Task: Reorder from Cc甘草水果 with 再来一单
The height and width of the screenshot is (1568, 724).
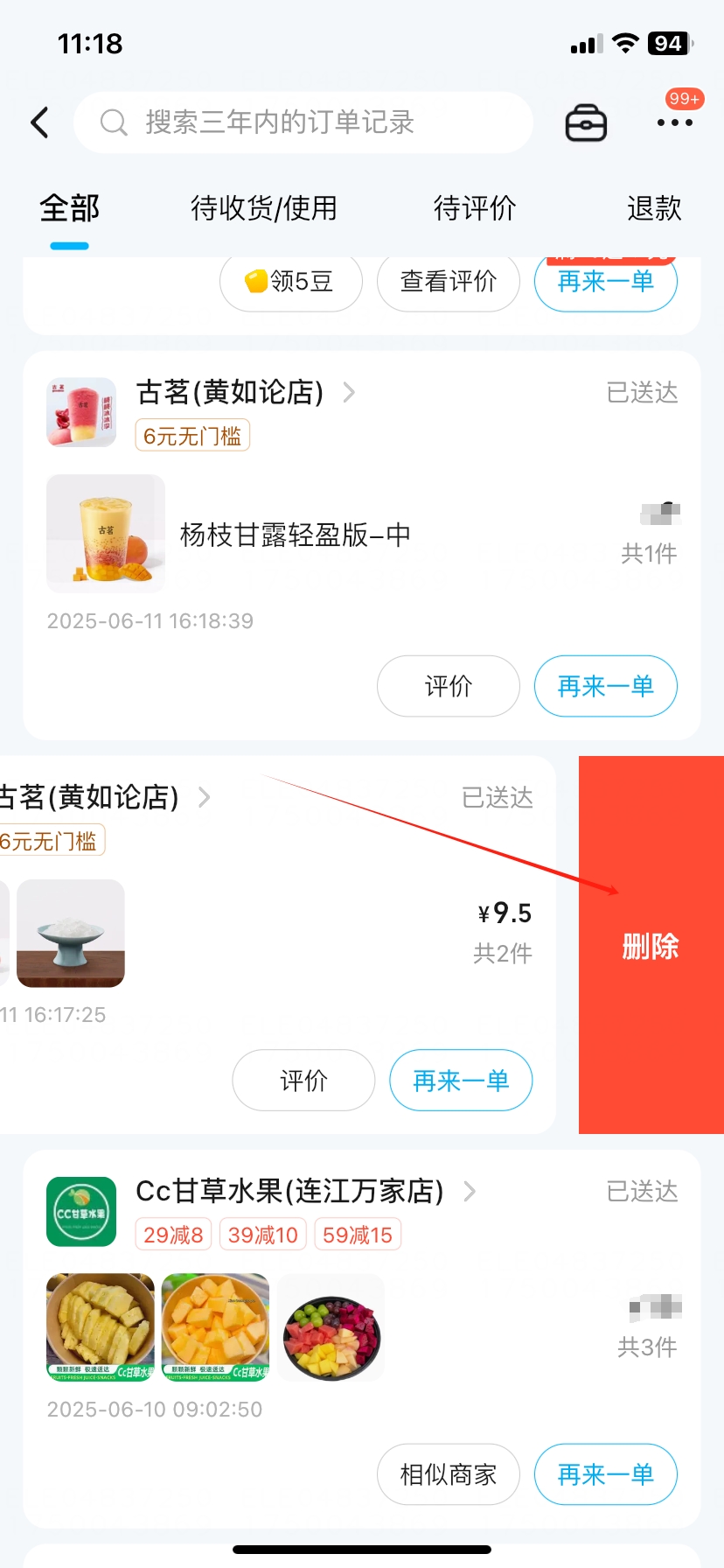Action: point(605,1474)
